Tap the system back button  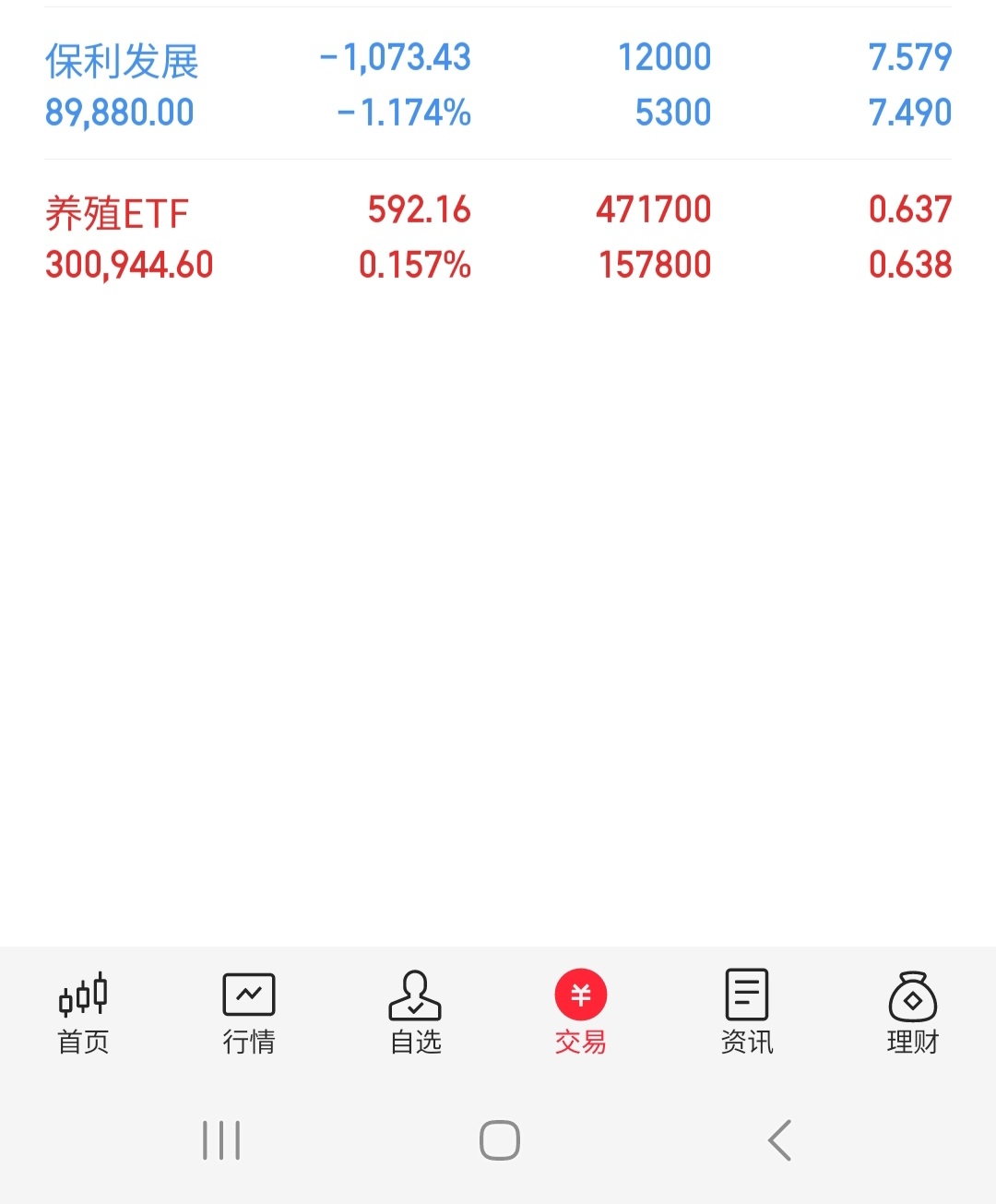pyautogui.click(x=780, y=1140)
